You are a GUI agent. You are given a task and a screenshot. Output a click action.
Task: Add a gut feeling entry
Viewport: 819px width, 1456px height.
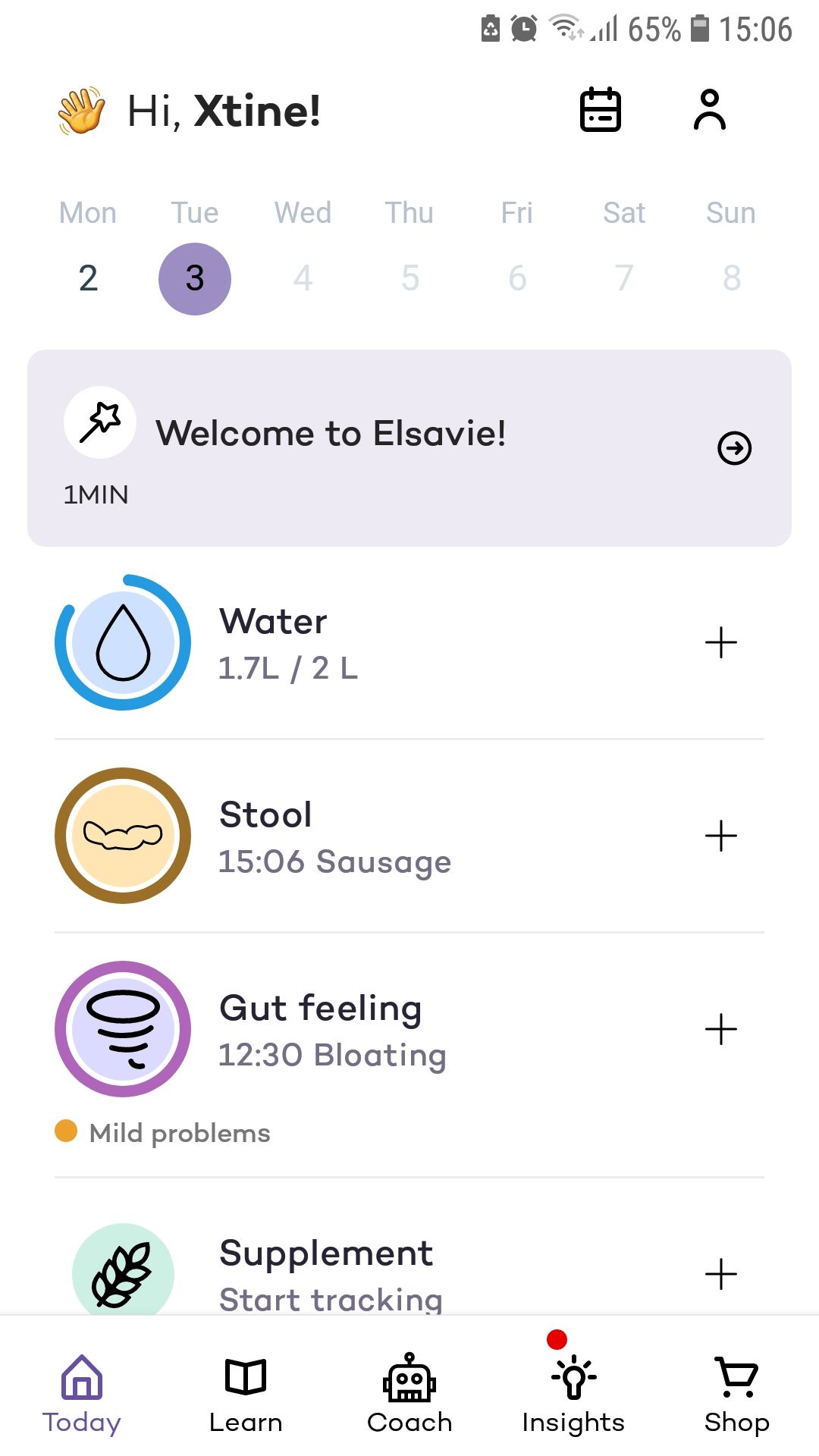pos(720,1029)
